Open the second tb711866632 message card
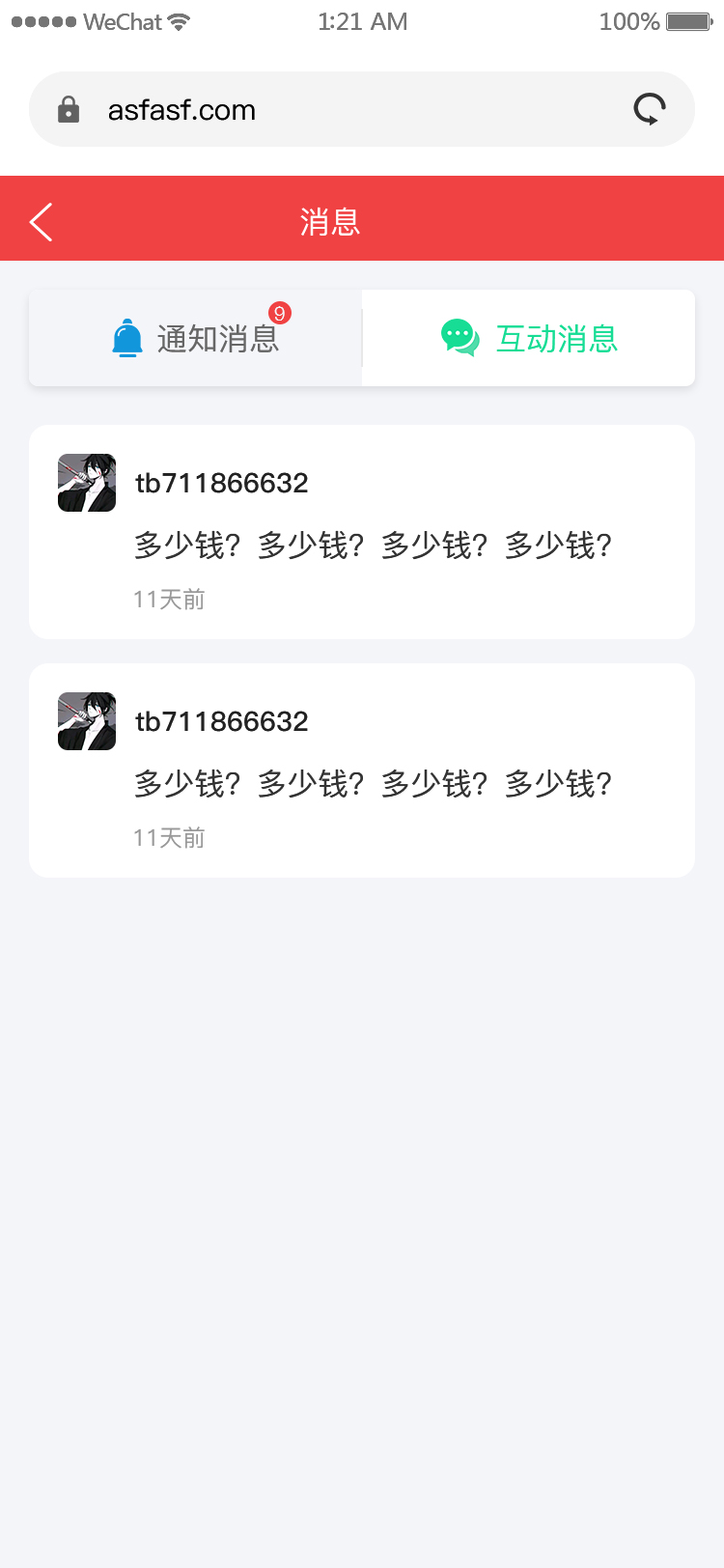The width and height of the screenshot is (724, 1568). click(362, 770)
